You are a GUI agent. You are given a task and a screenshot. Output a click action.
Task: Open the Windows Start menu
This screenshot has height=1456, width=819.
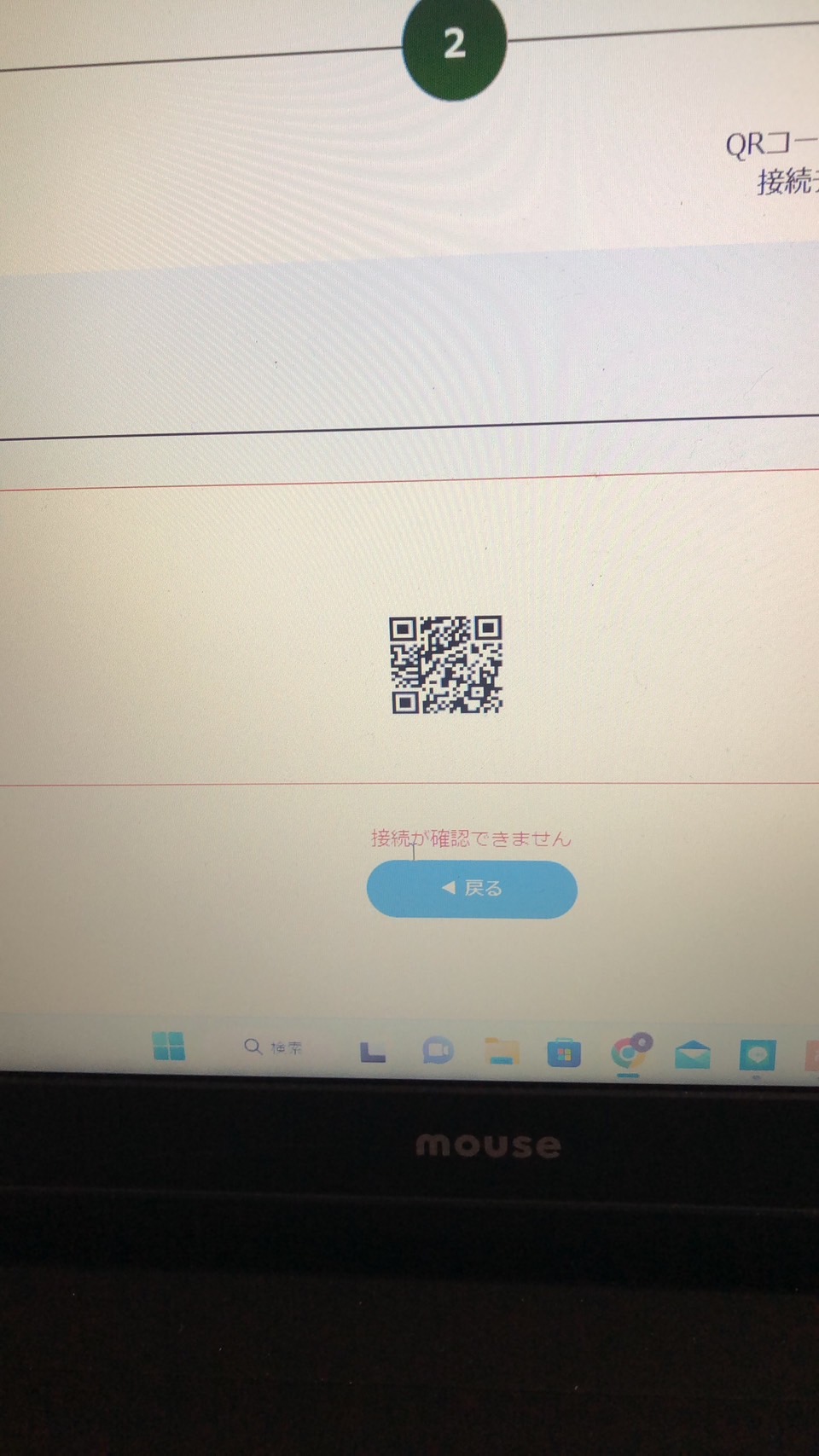(x=169, y=1046)
